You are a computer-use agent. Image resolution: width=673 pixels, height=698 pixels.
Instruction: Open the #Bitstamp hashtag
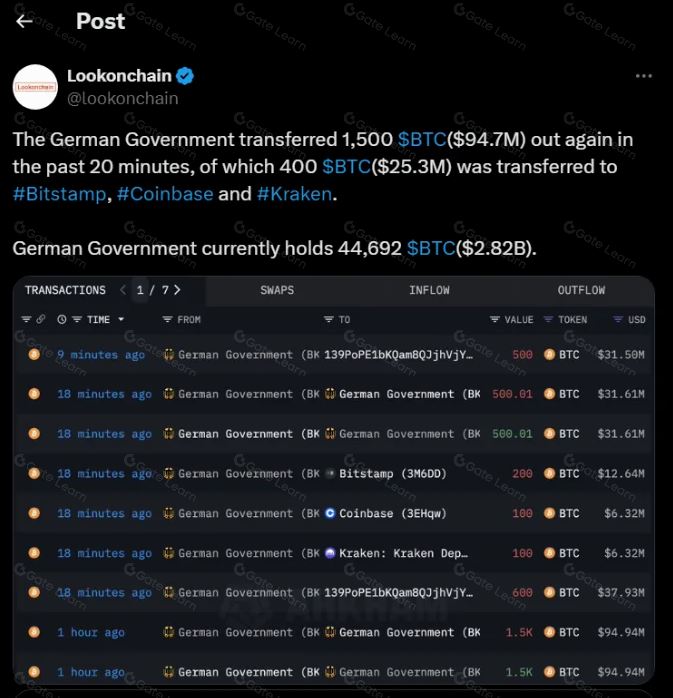59,194
